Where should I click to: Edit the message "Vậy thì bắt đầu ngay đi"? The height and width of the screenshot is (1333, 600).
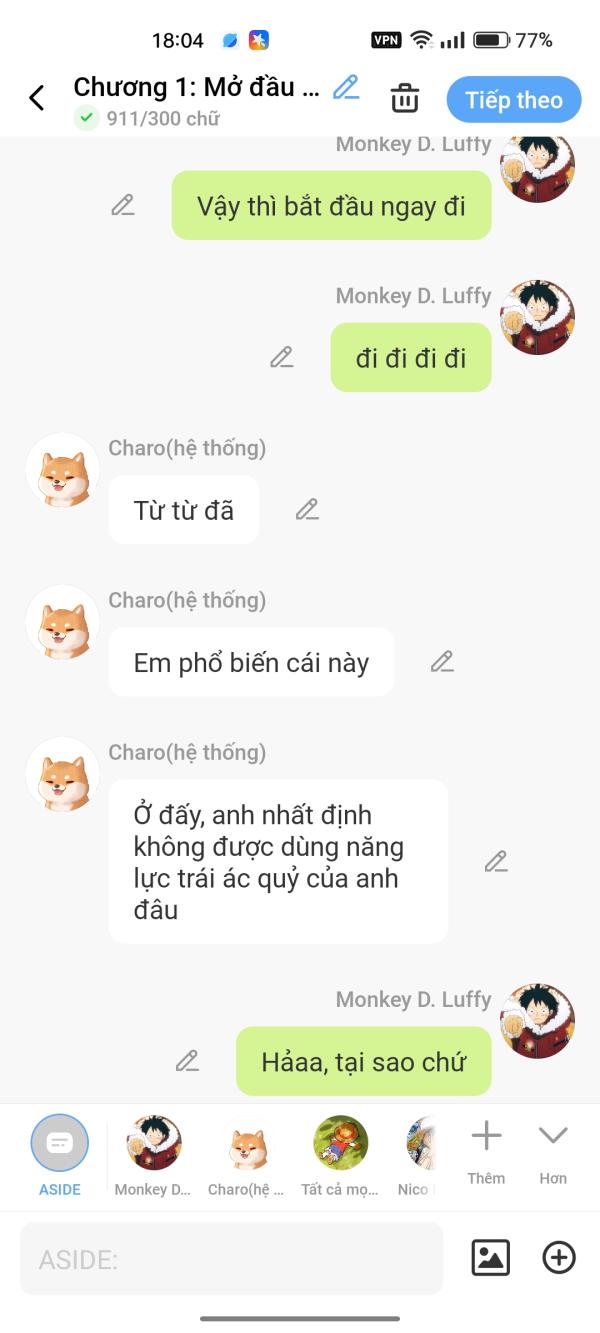[x=123, y=205]
